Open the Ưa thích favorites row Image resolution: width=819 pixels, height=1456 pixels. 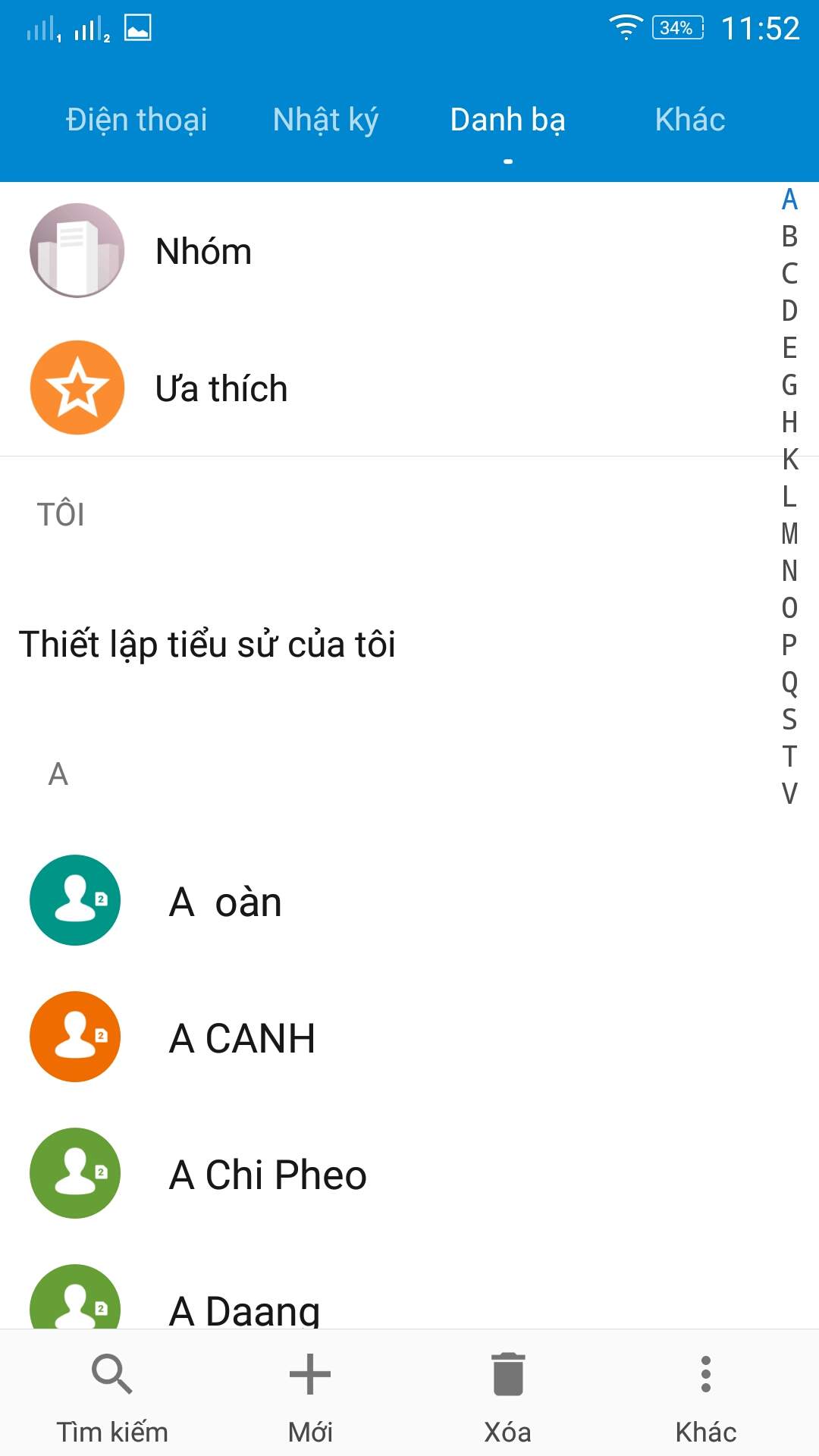409,388
